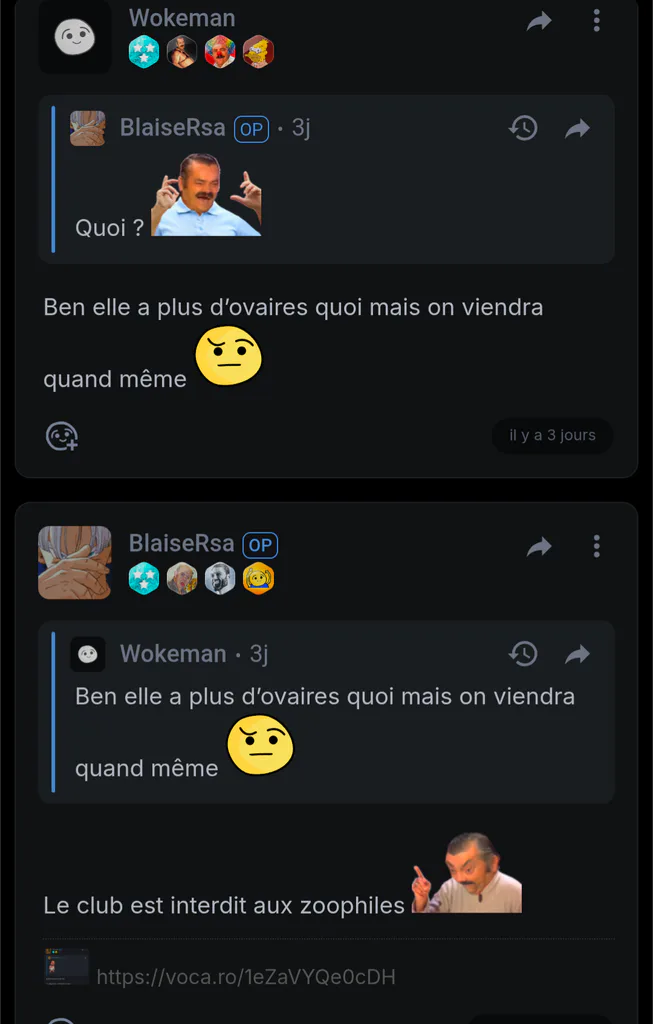
Task: Open overflow menu on BlaiseRsa's post
Action: point(596,546)
